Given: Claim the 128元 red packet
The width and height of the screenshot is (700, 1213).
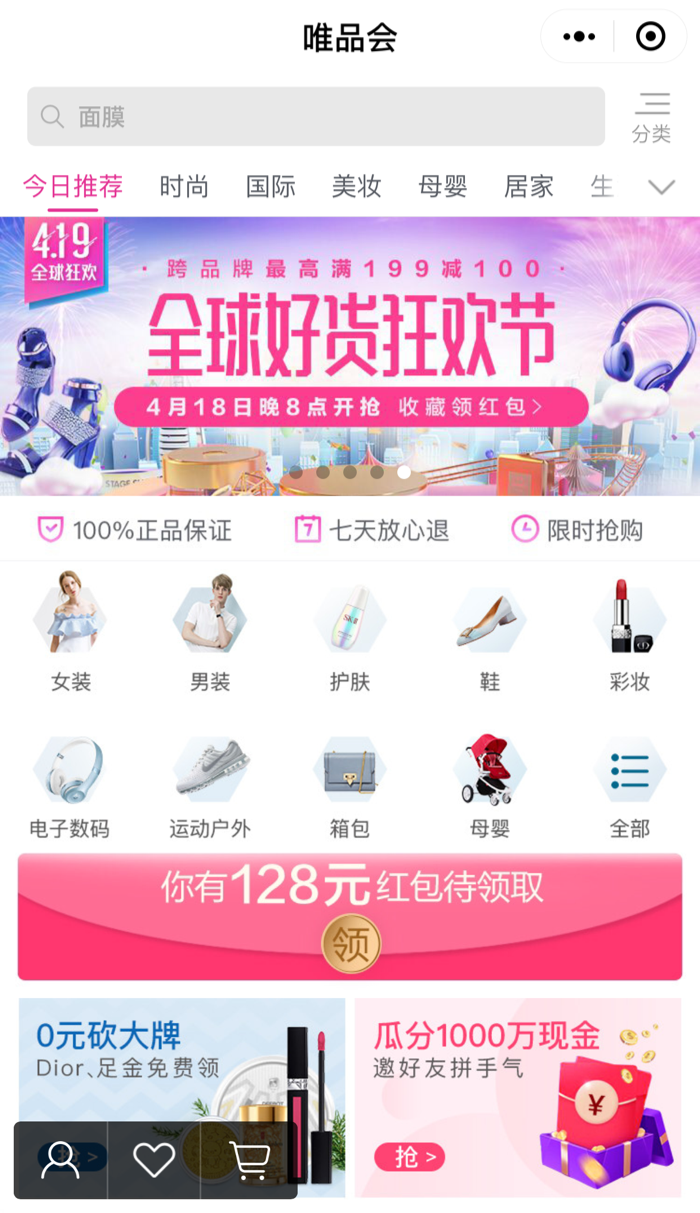Looking at the screenshot, I should (x=350, y=942).
